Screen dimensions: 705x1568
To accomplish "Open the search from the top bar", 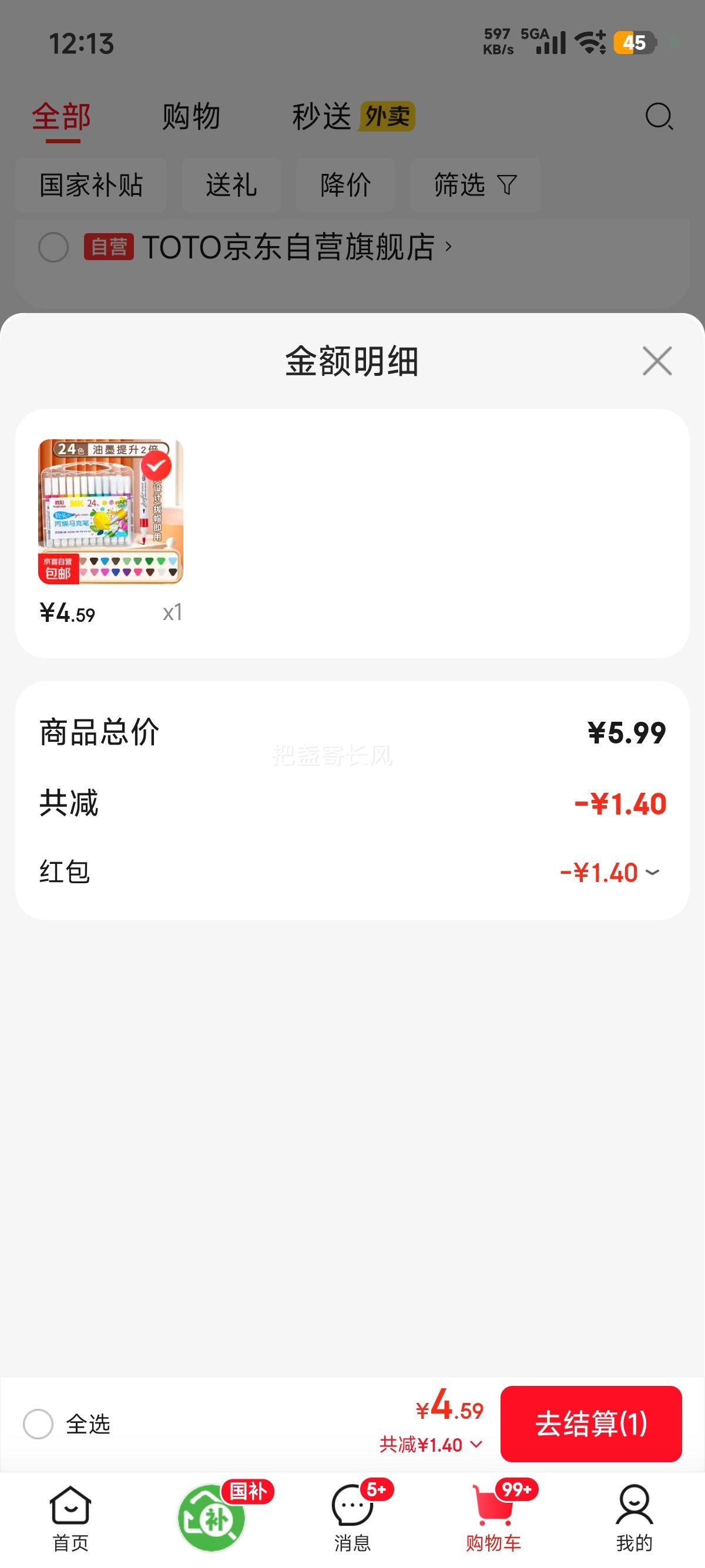I will pos(659,117).
